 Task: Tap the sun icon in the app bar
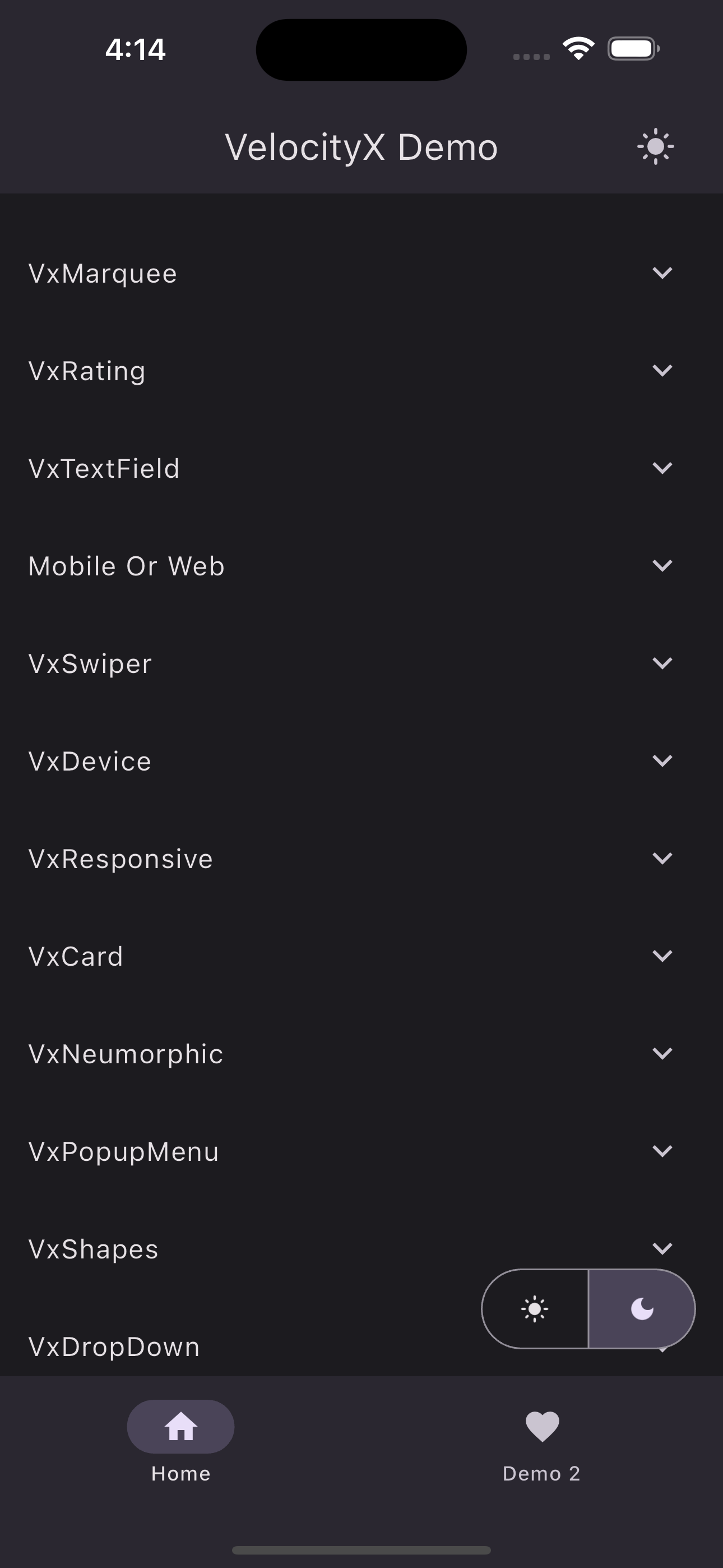(655, 147)
